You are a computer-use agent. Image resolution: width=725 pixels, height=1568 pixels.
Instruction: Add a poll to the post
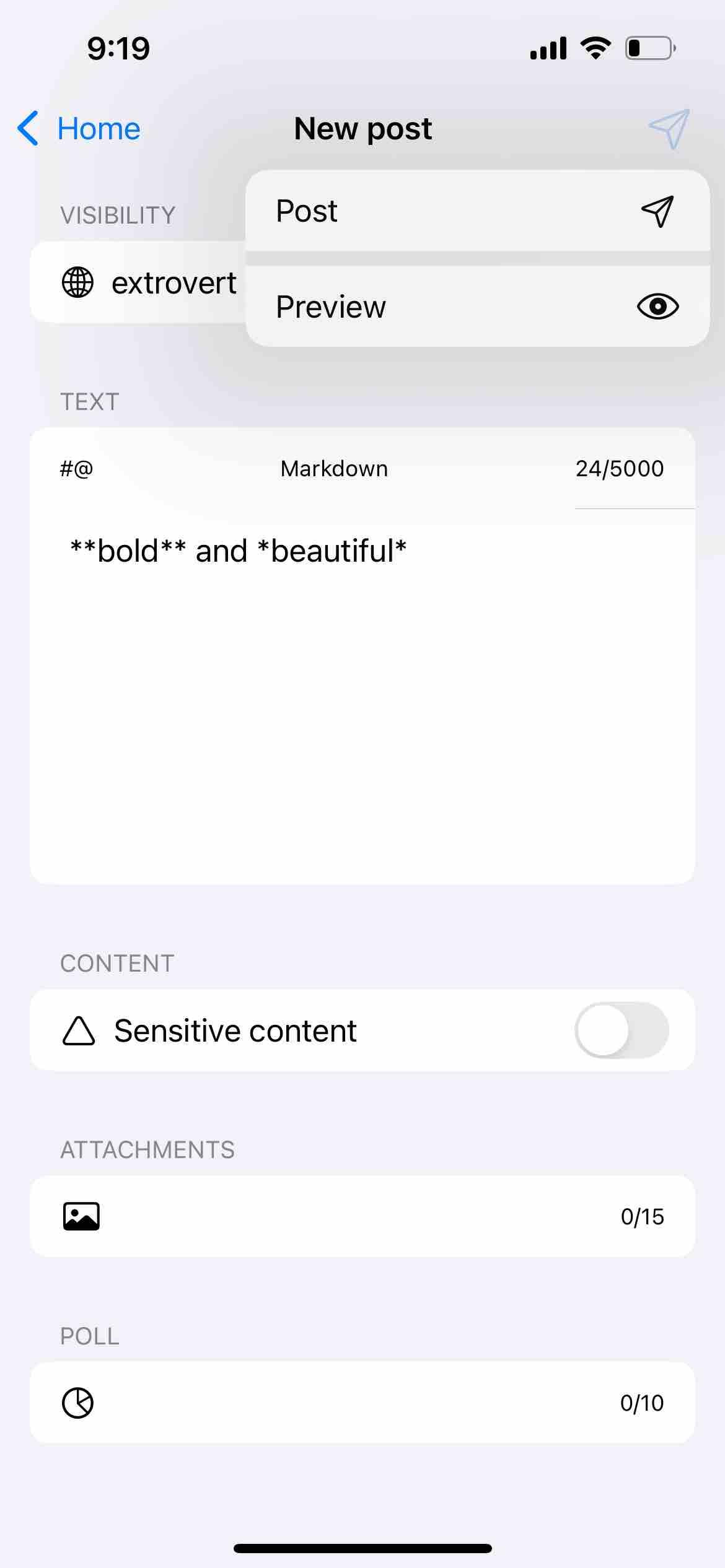(78, 1403)
